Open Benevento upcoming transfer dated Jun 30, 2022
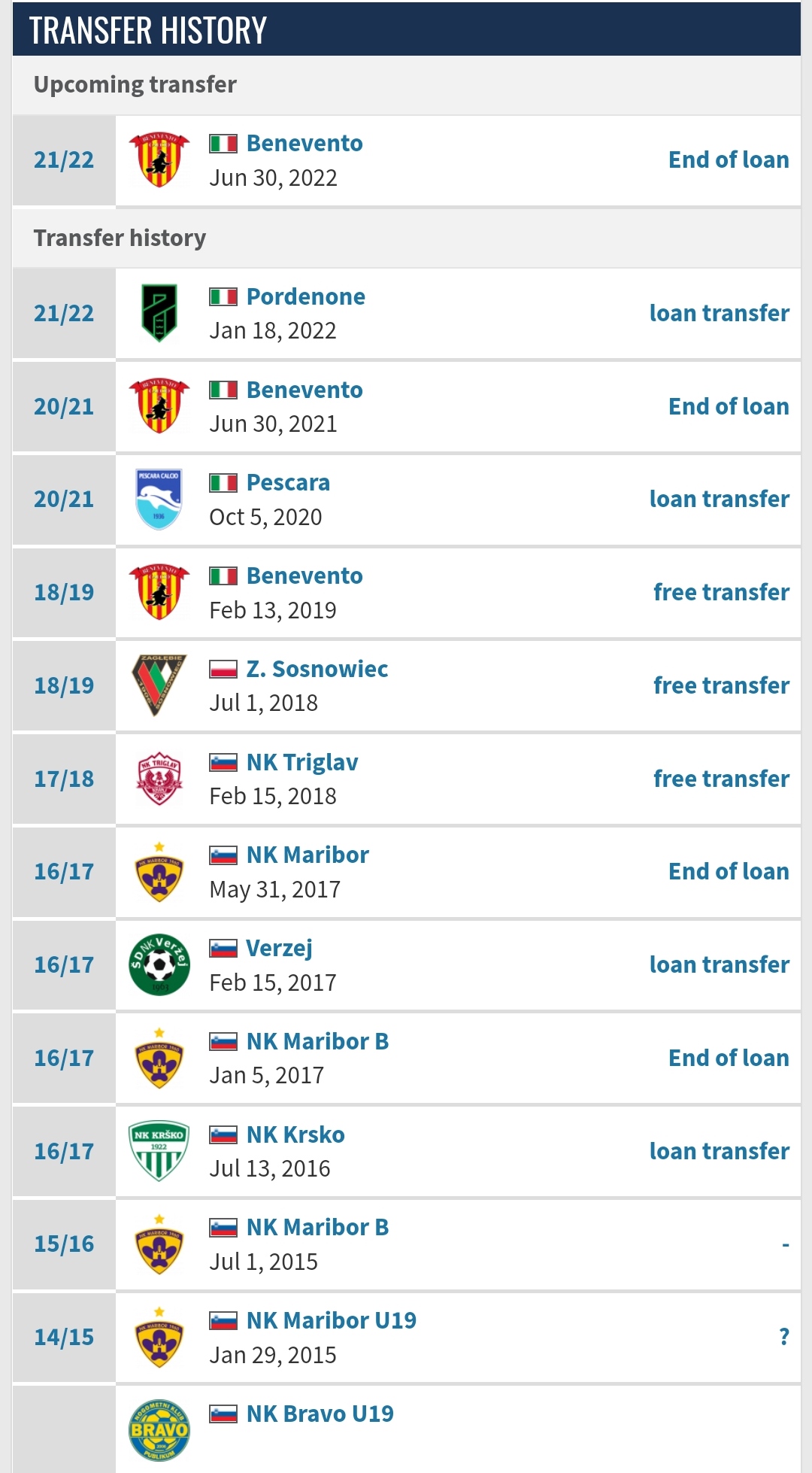 click(304, 143)
